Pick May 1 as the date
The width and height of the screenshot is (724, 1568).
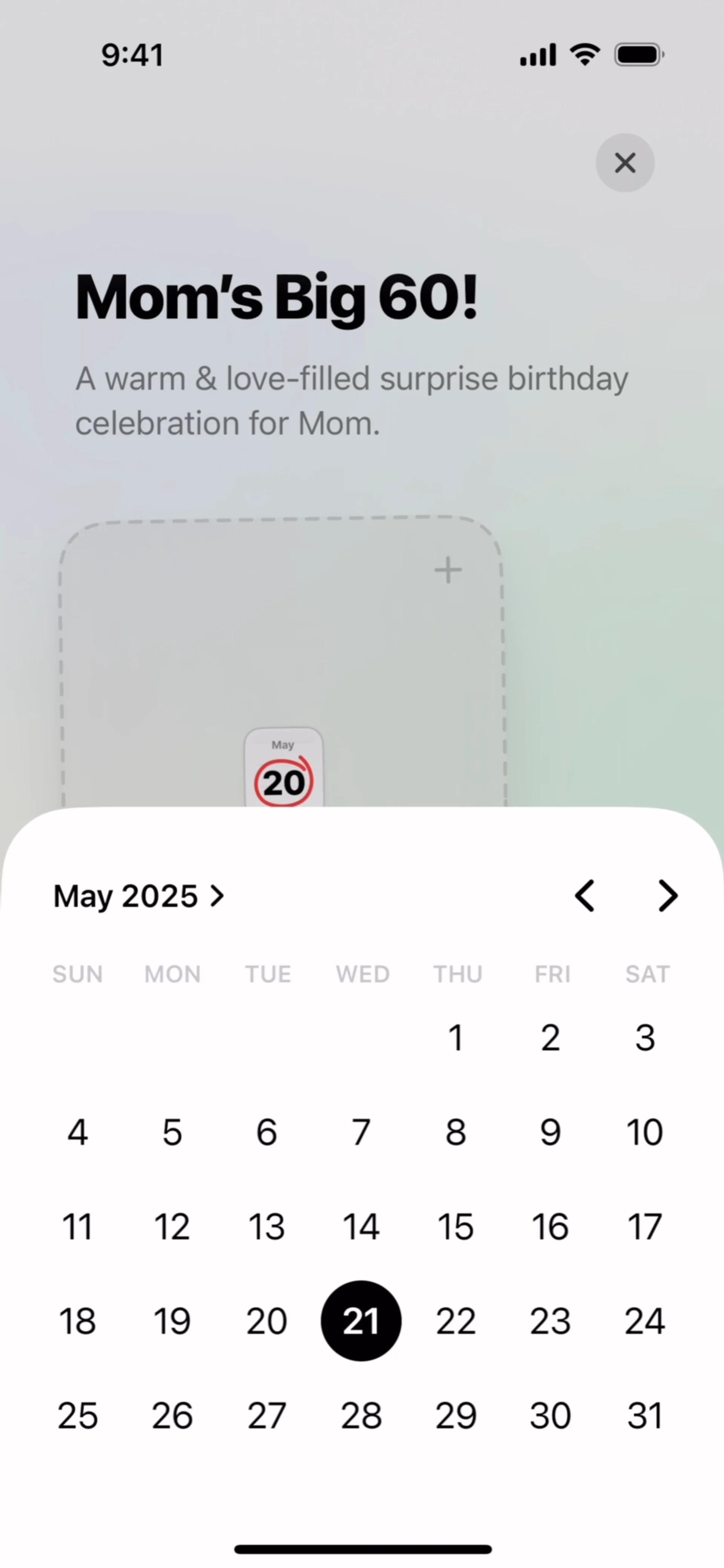tap(456, 1038)
